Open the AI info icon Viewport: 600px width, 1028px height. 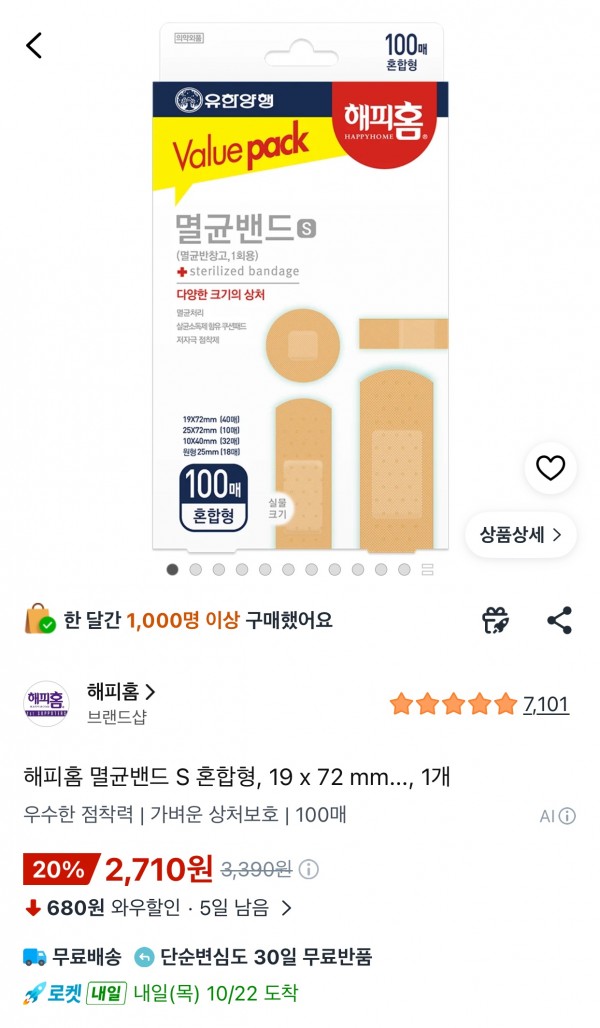pos(567,816)
